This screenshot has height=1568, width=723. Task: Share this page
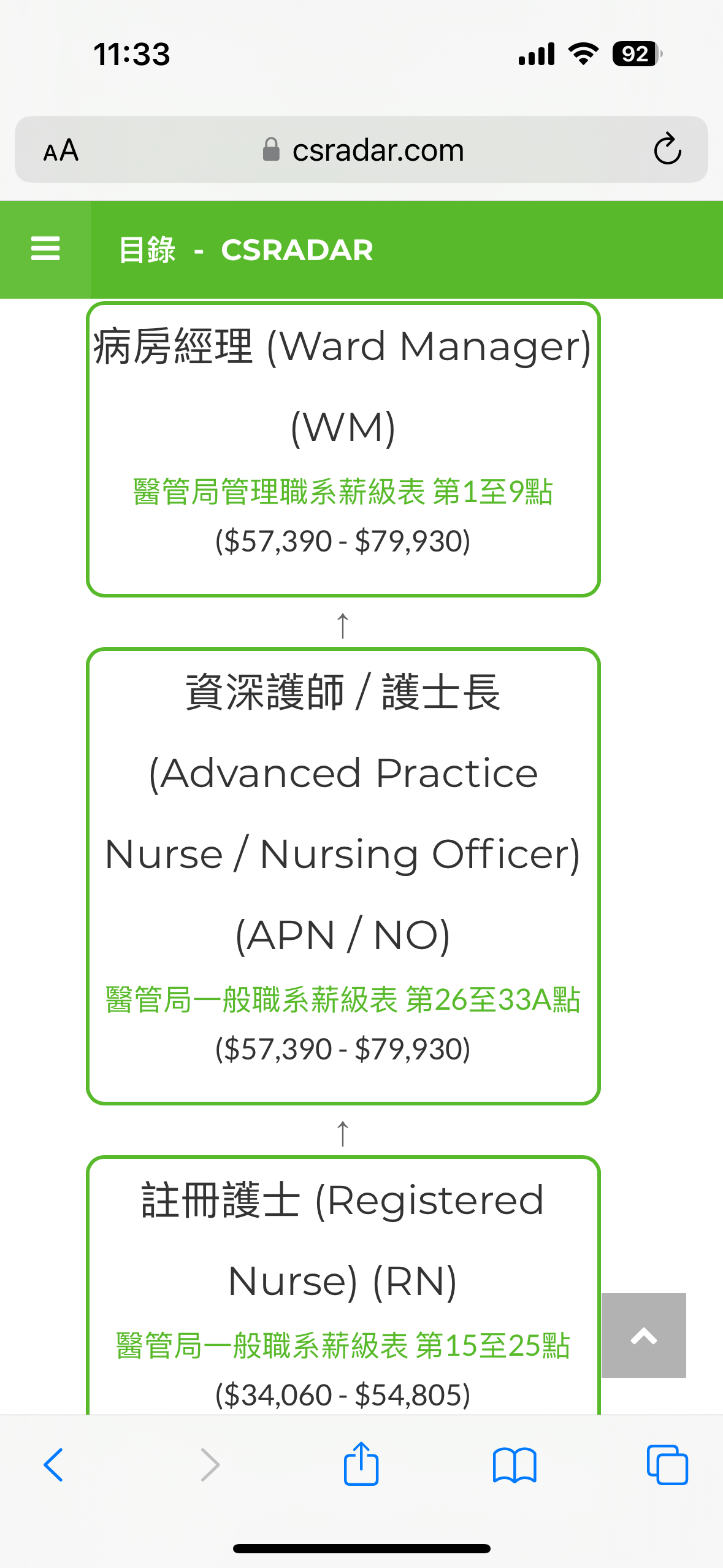click(x=361, y=1464)
